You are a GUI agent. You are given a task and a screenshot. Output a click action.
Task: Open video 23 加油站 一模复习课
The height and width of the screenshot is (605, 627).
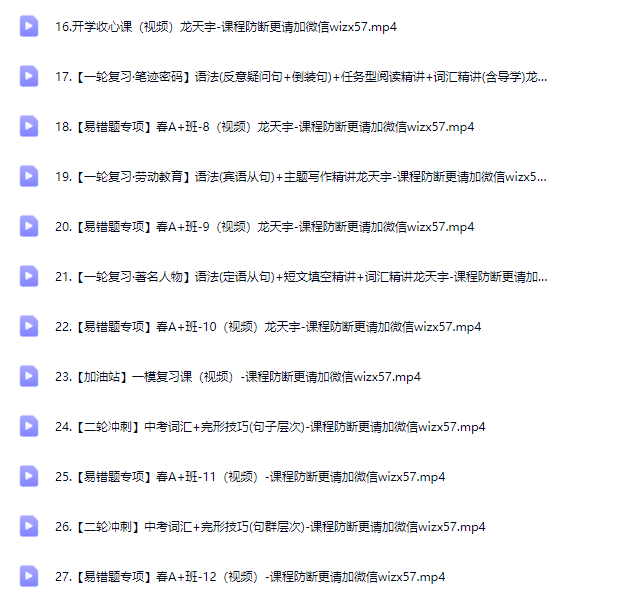coord(238,377)
